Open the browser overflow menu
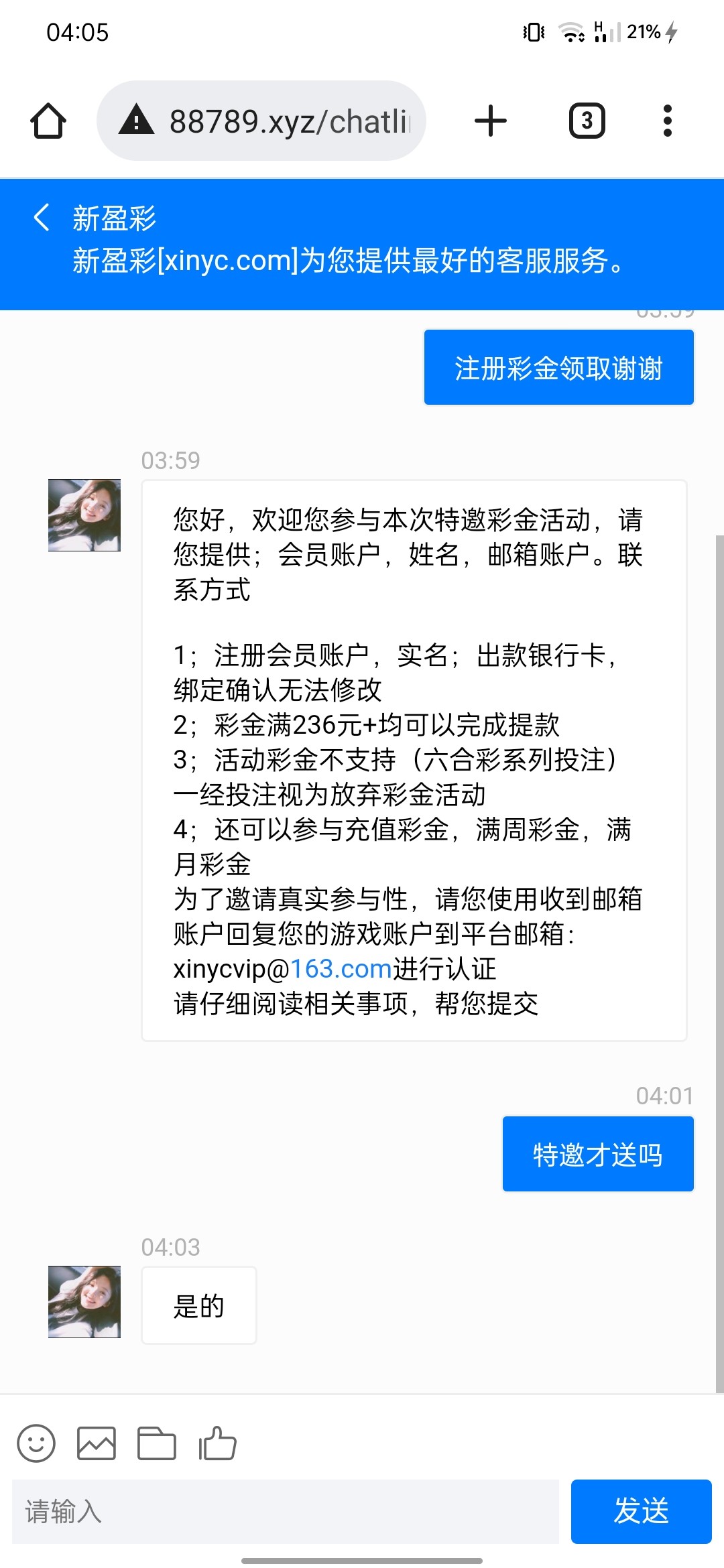Image resolution: width=724 pixels, height=1568 pixels. pyautogui.click(x=667, y=121)
